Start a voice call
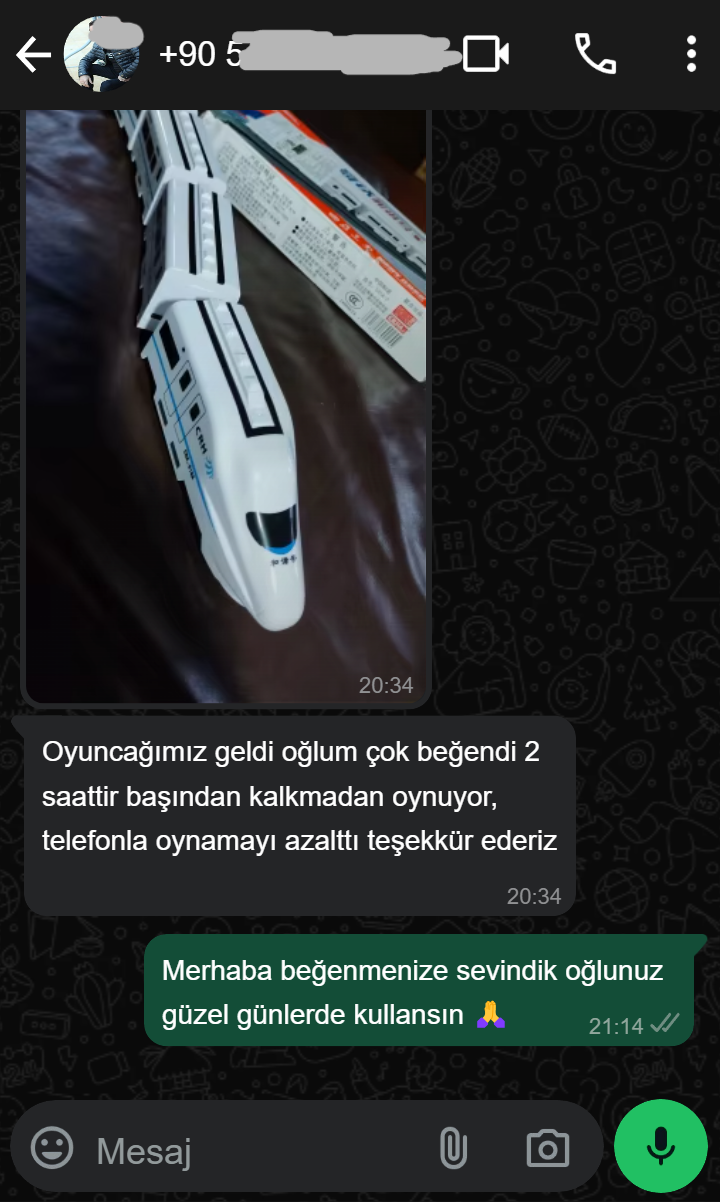Image resolution: width=720 pixels, height=1202 pixels. tap(595, 54)
